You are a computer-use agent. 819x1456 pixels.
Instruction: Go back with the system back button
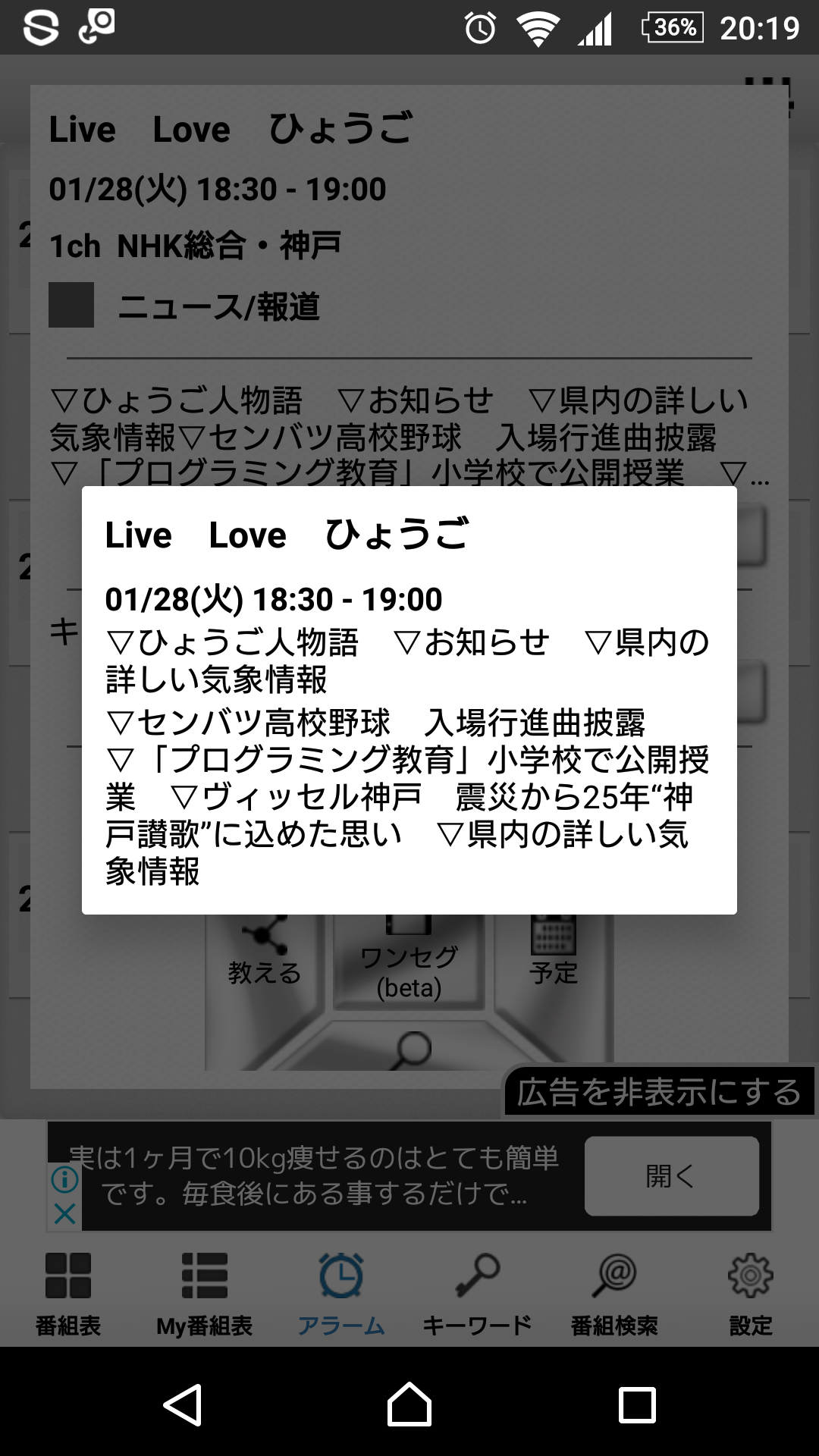click(x=183, y=1404)
